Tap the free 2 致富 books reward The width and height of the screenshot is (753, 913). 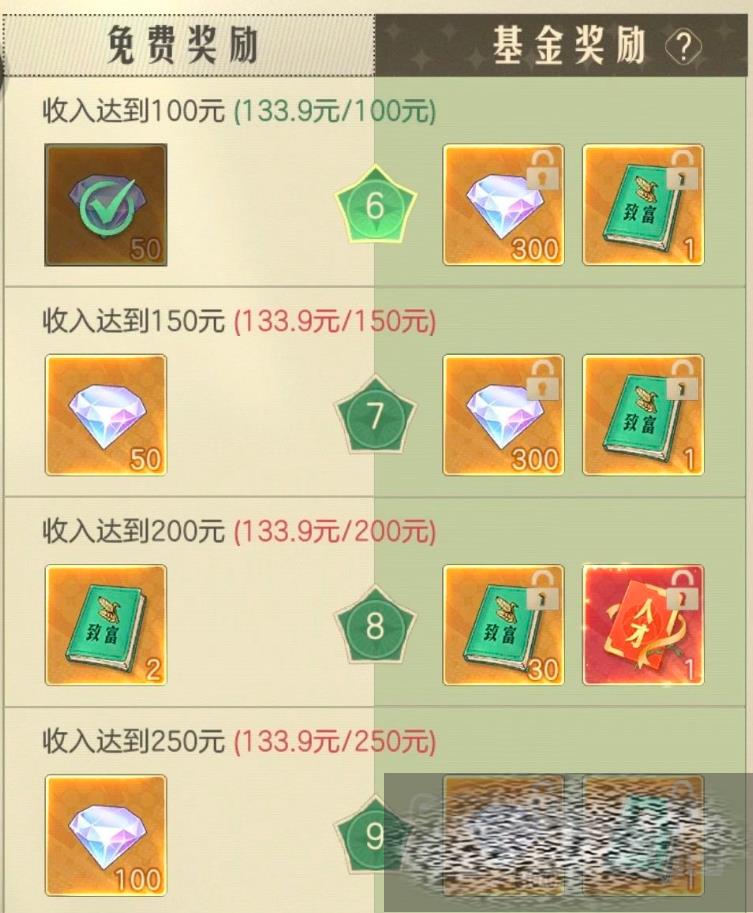pos(105,625)
